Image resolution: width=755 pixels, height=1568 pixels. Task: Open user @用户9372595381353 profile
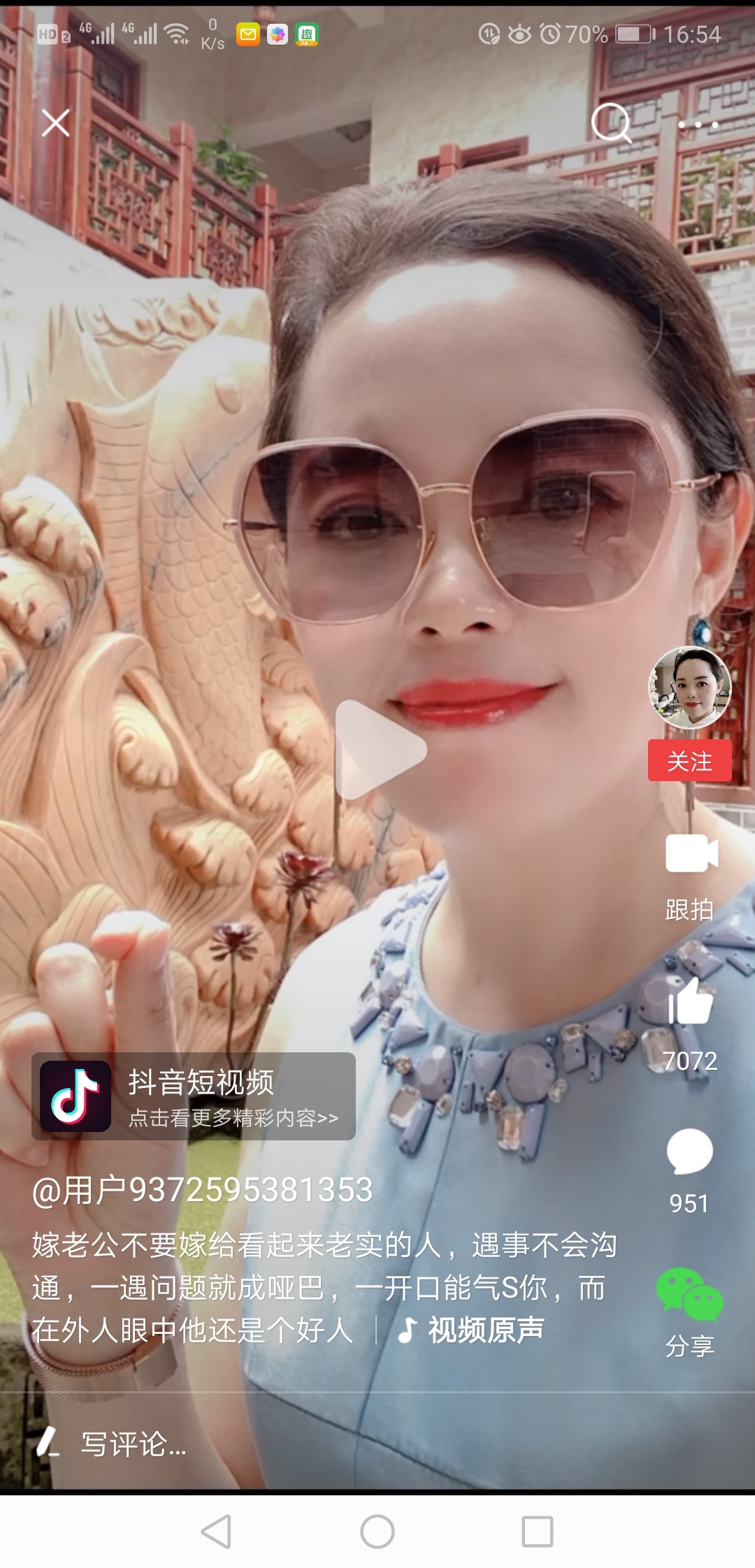pos(203,1190)
